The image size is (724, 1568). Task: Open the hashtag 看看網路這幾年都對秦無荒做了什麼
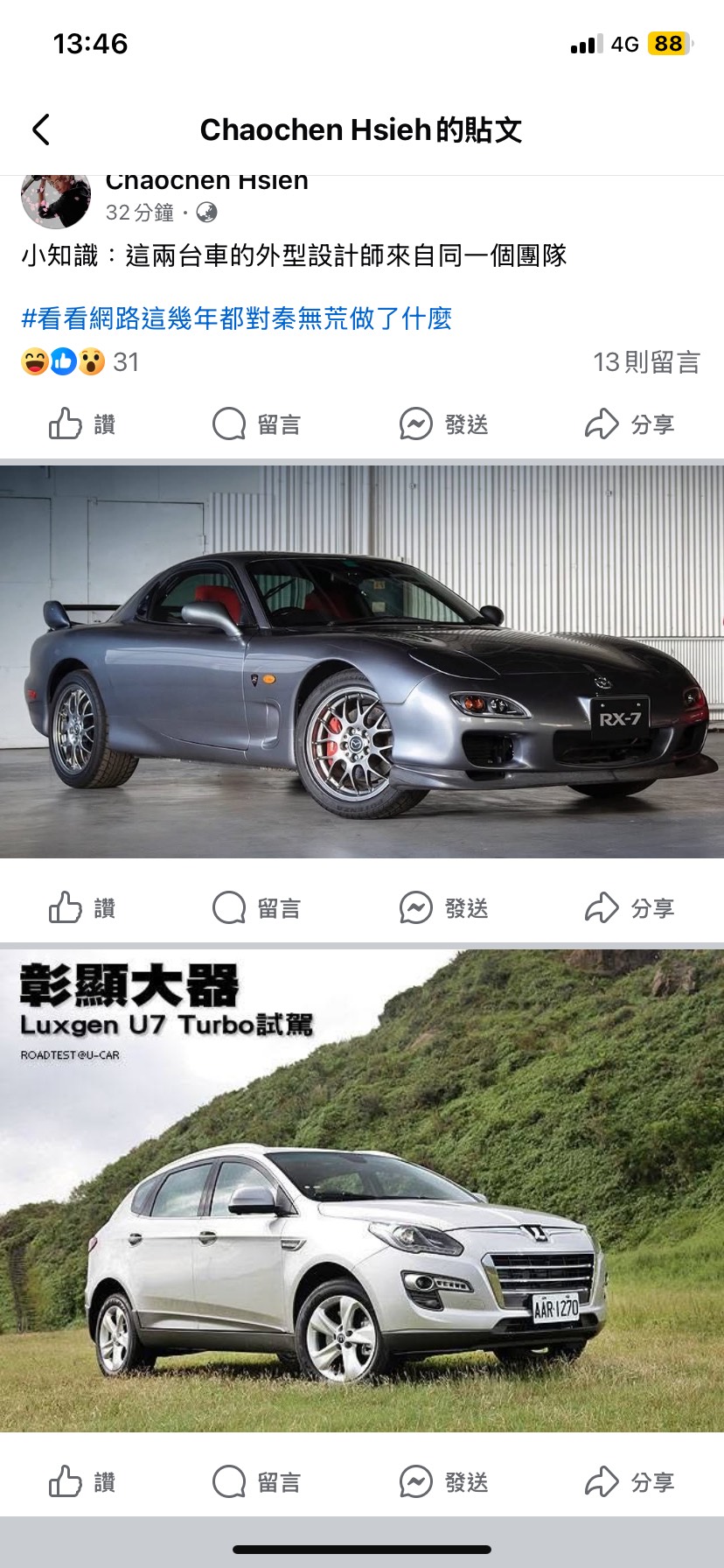(x=236, y=318)
